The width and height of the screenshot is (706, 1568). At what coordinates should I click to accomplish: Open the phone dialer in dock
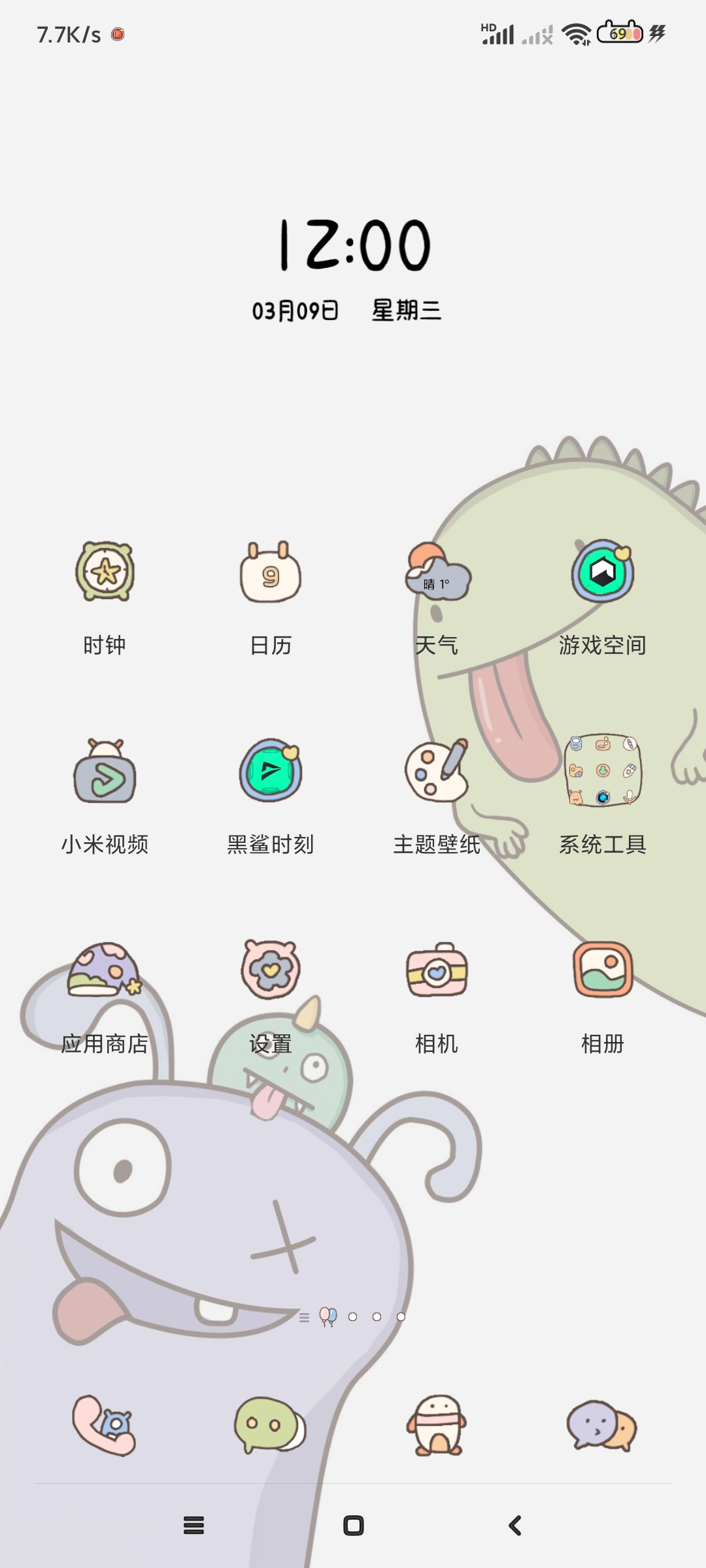coord(105,1426)
